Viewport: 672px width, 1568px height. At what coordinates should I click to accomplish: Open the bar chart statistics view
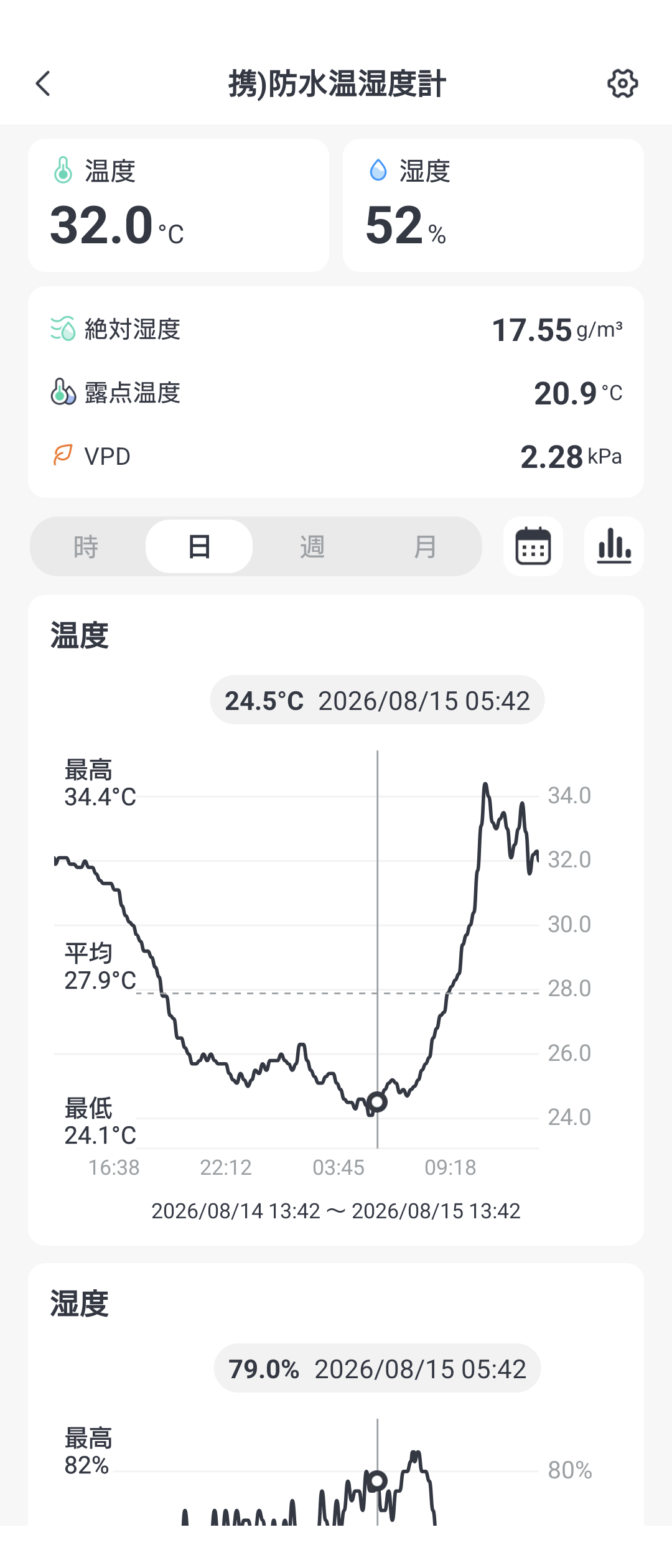tap(614, 546)
